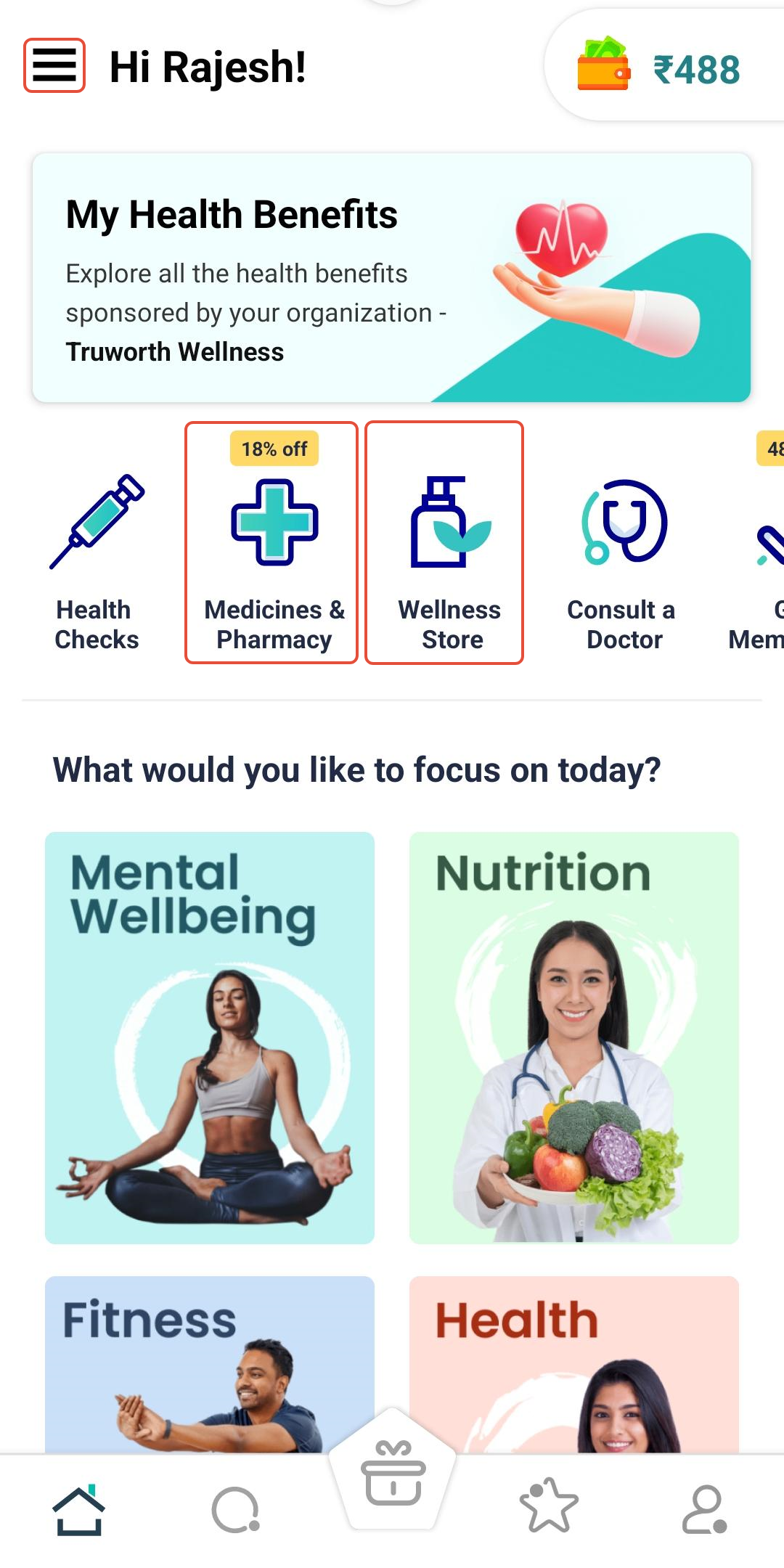Open the Mental Wellbeing focus card

(210, 1037)
